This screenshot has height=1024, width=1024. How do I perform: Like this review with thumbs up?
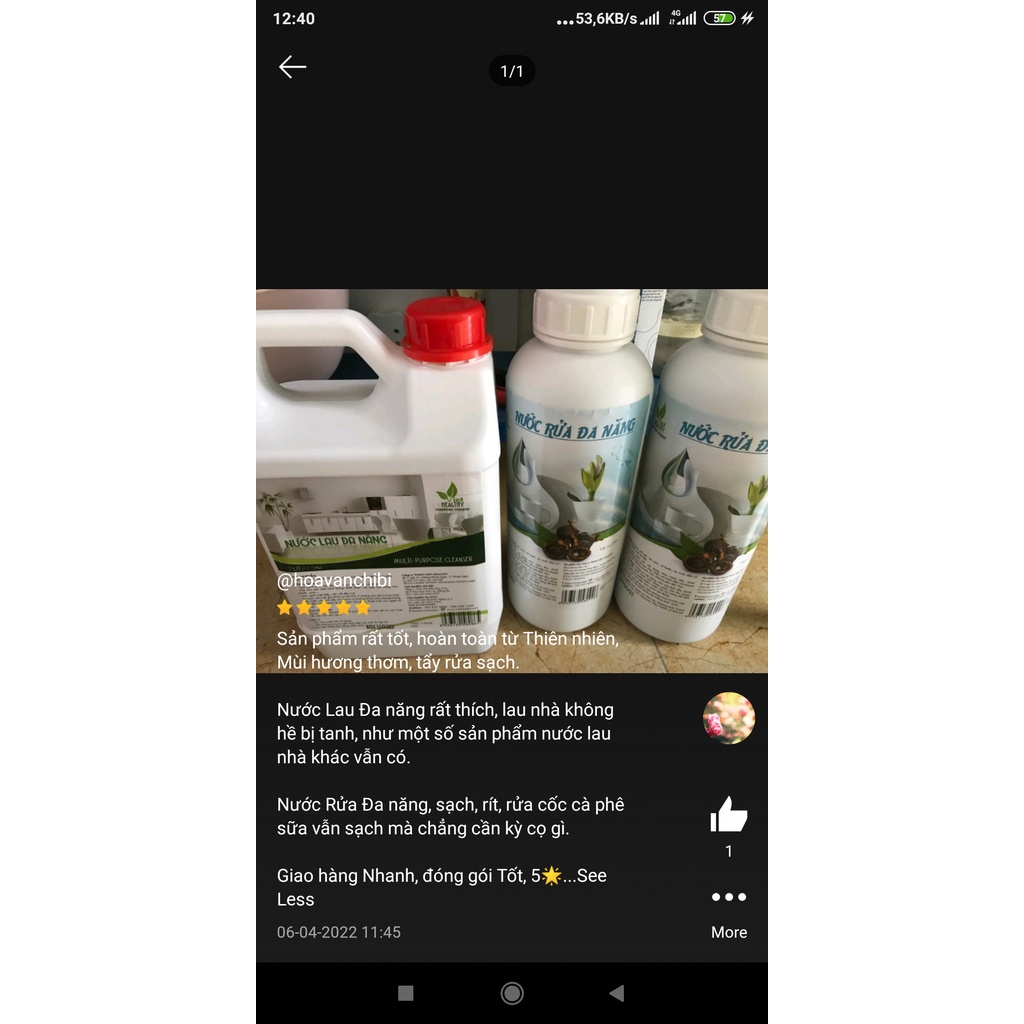[x=729, y=815]
